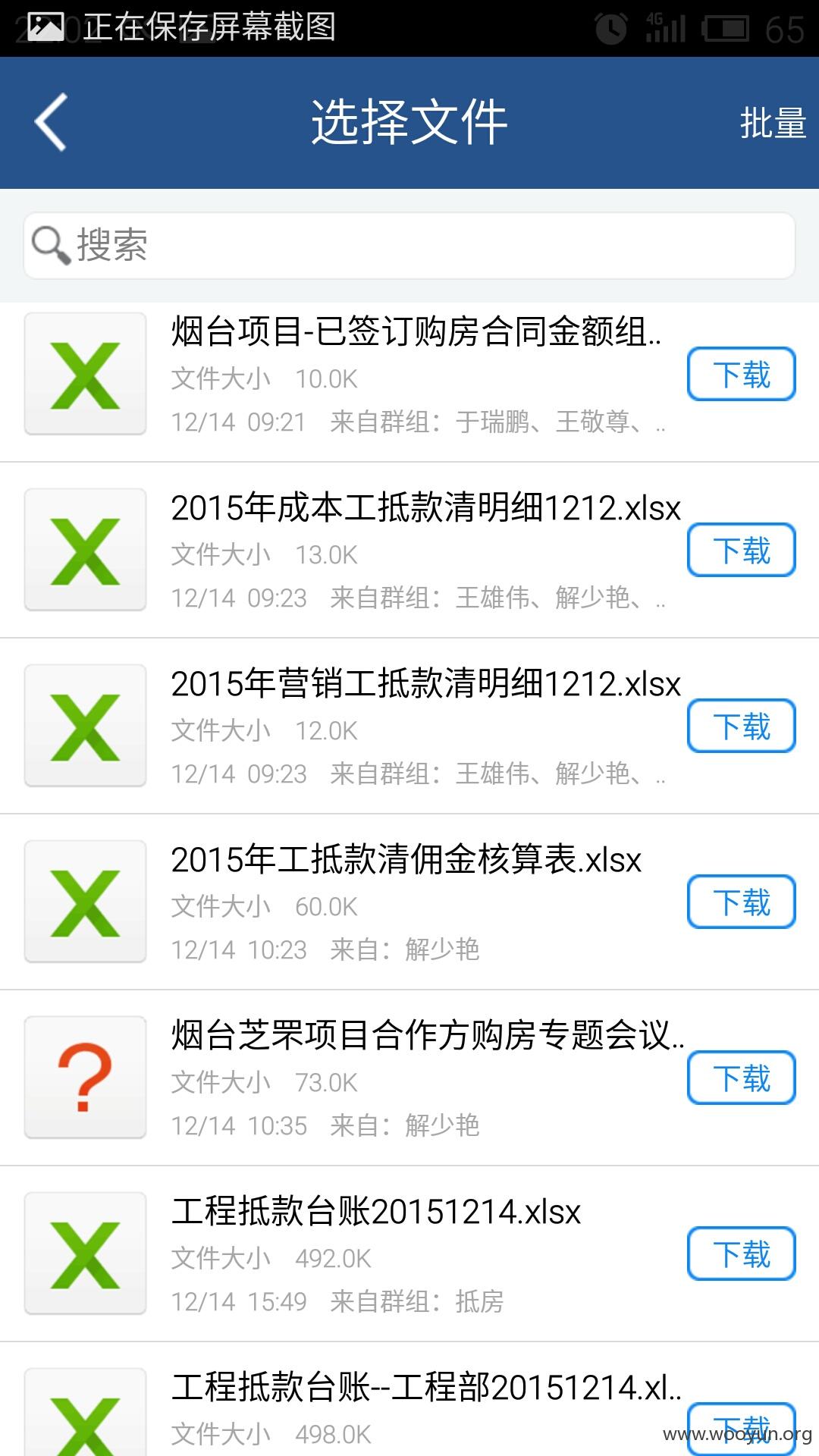The image size is (819, 1456).
Task: Open the 烟台芝罘项目合作方购房专题会议 row
Action: (409, 1078)
